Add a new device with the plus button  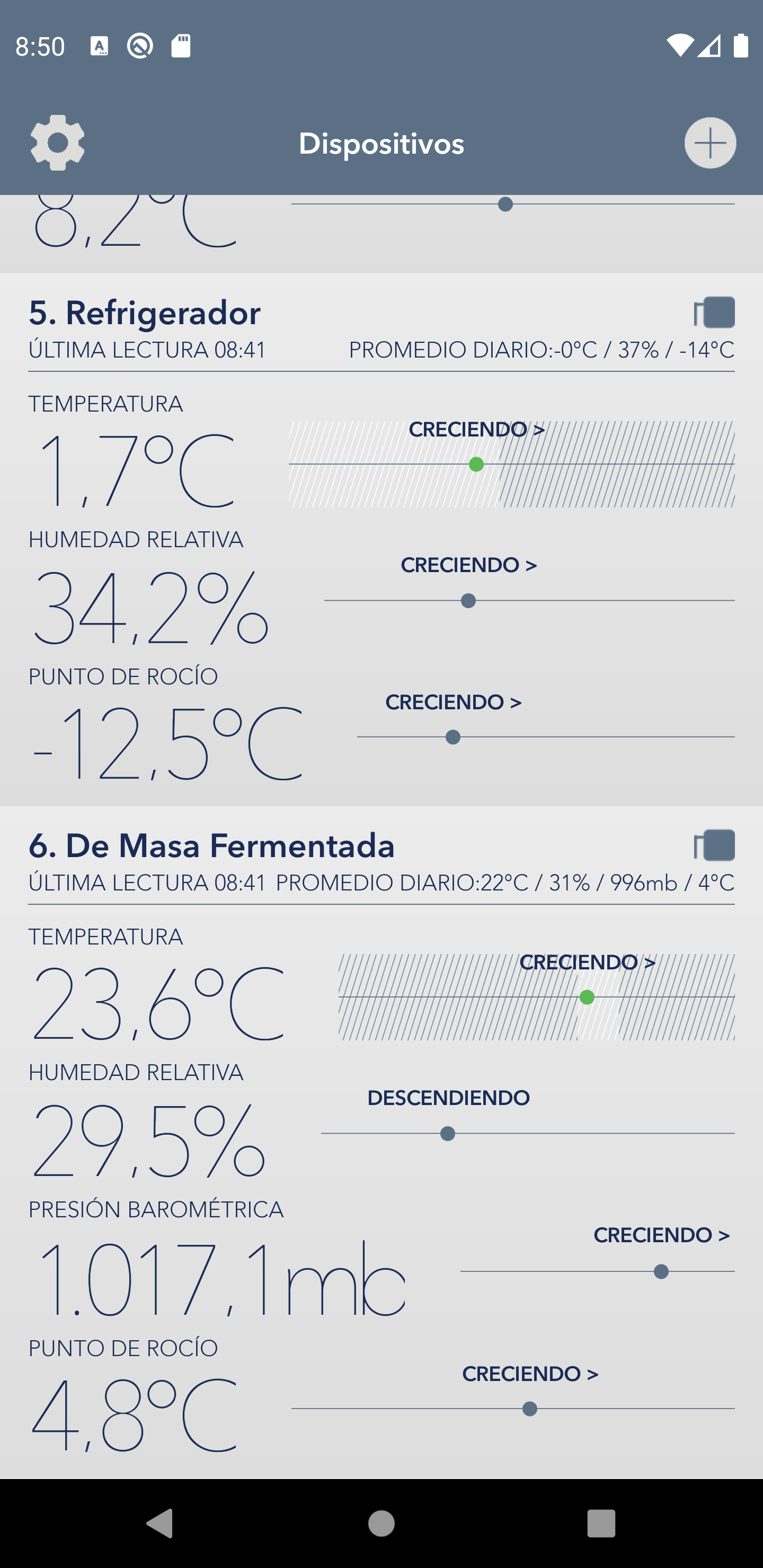point(710,143)
